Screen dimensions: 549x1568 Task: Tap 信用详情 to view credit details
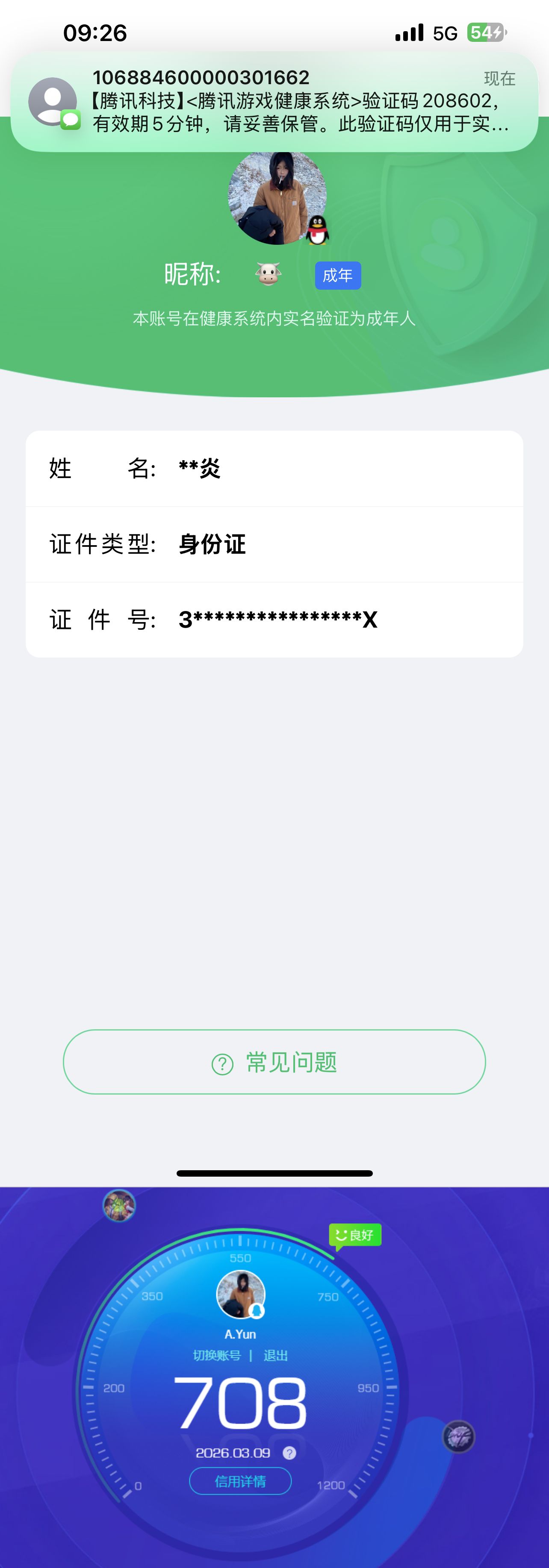pyautogui.click(x=240, y=1482)
